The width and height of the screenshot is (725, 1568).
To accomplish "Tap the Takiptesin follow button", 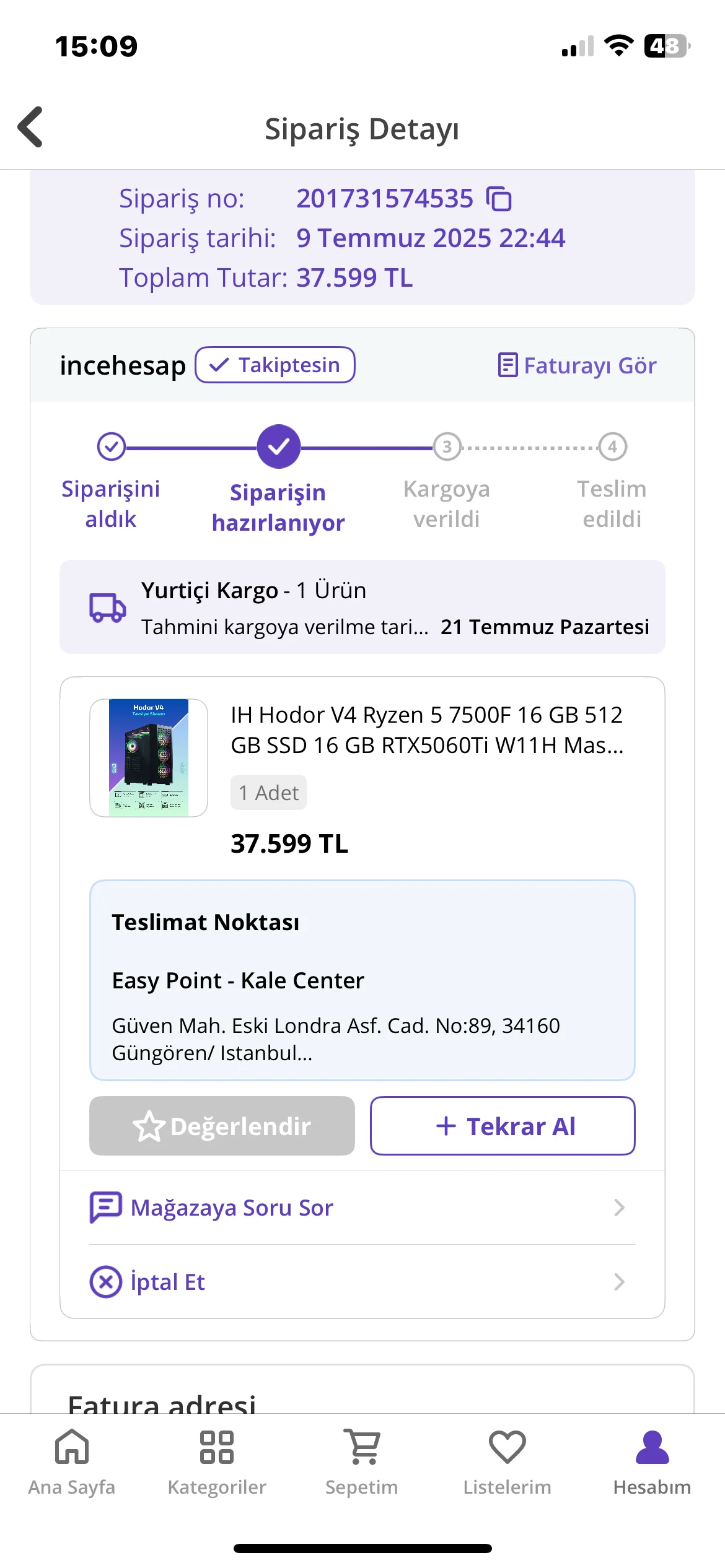I will pos(275,365).
